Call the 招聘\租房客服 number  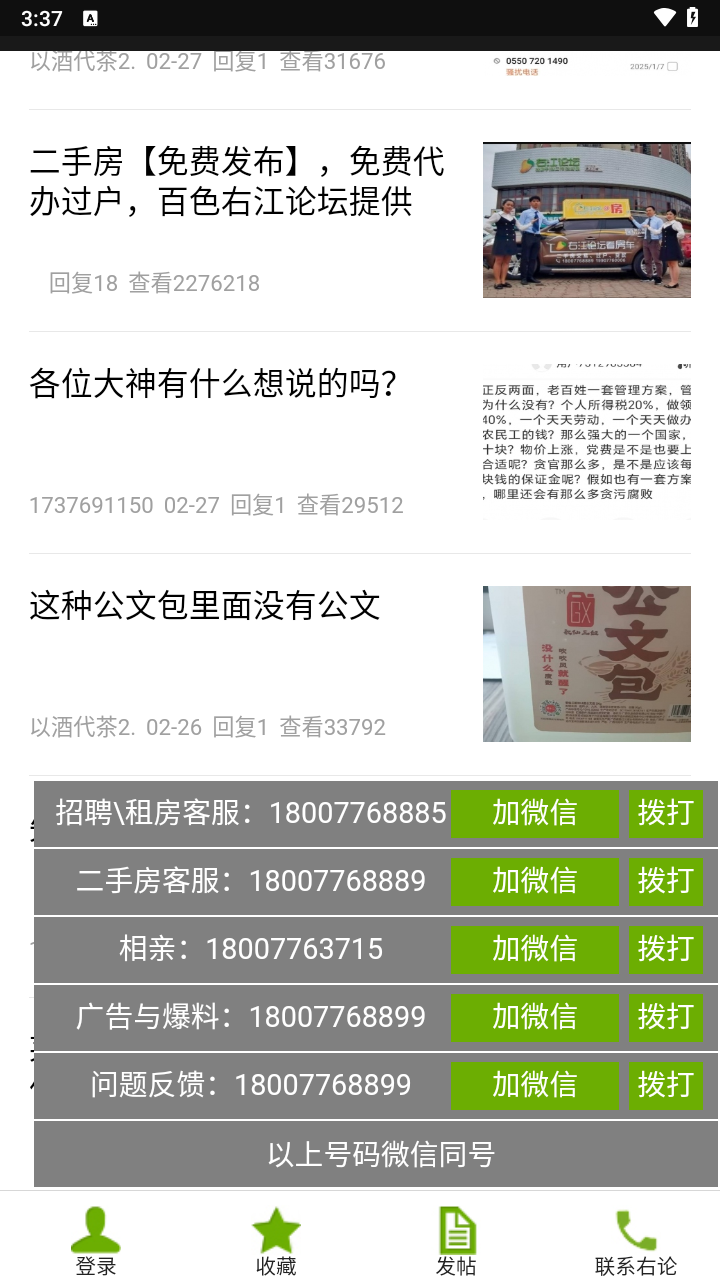(665, 813)
